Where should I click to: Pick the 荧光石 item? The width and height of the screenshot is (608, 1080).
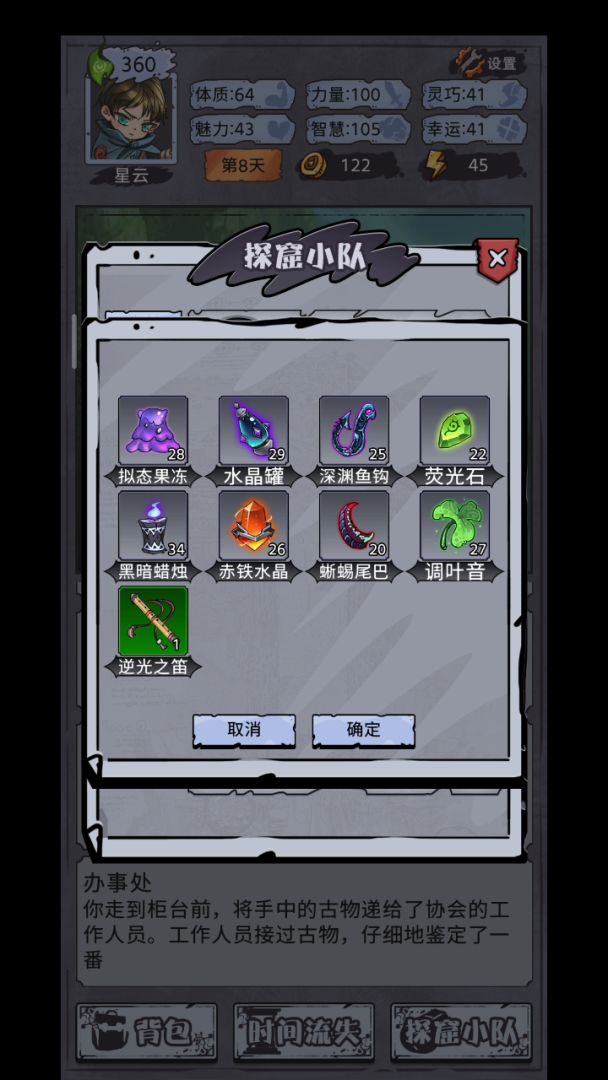tap(455, 431)
